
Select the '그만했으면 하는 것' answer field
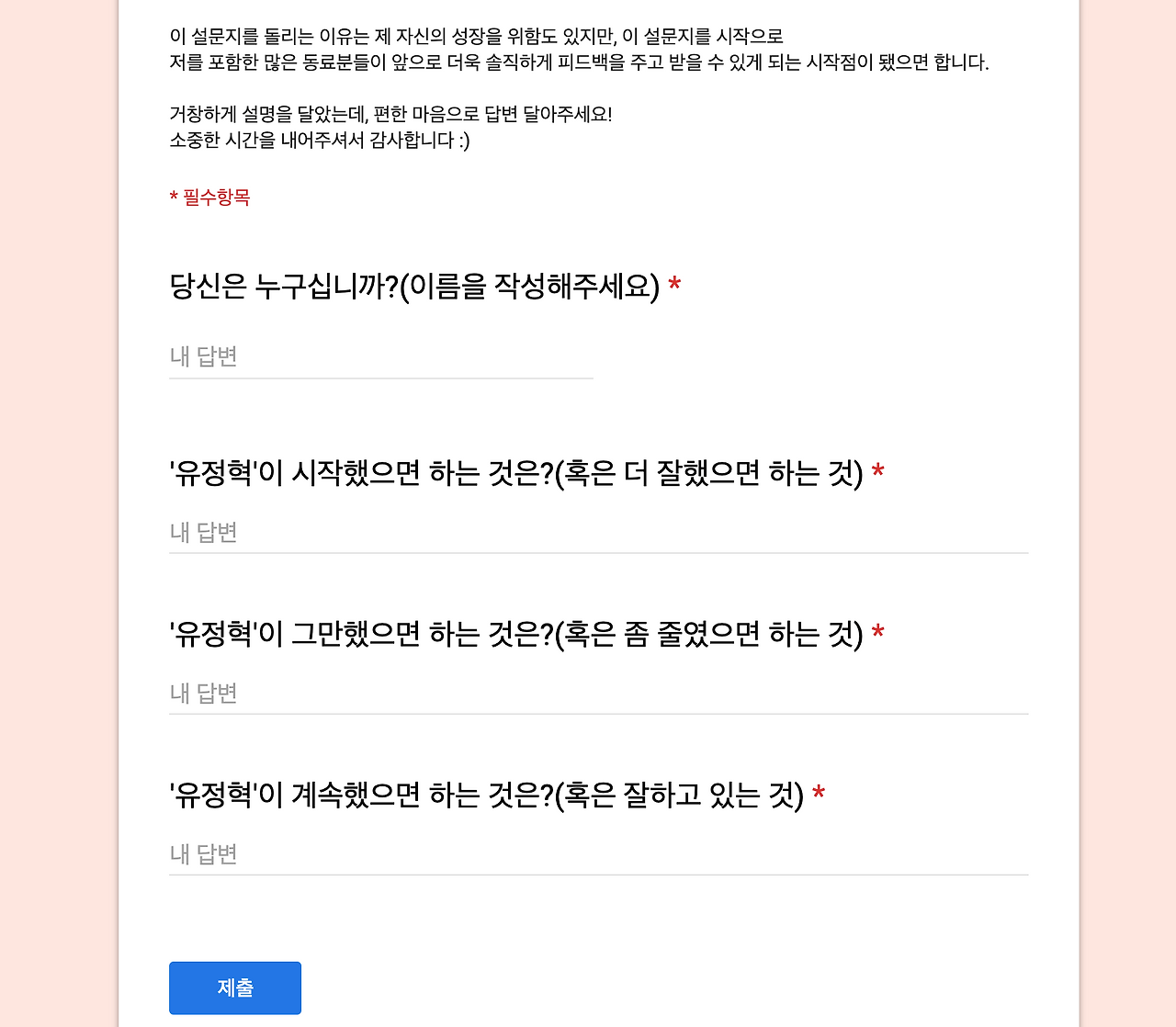(599, 694)
